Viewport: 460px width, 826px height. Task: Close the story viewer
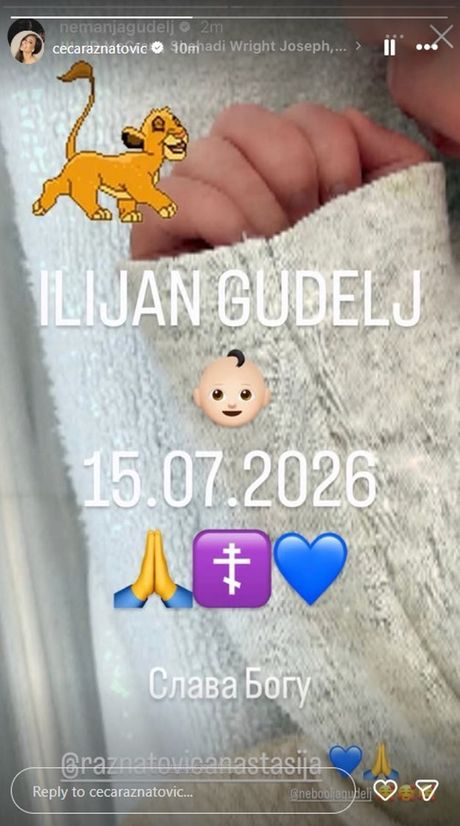click(442, 36)
